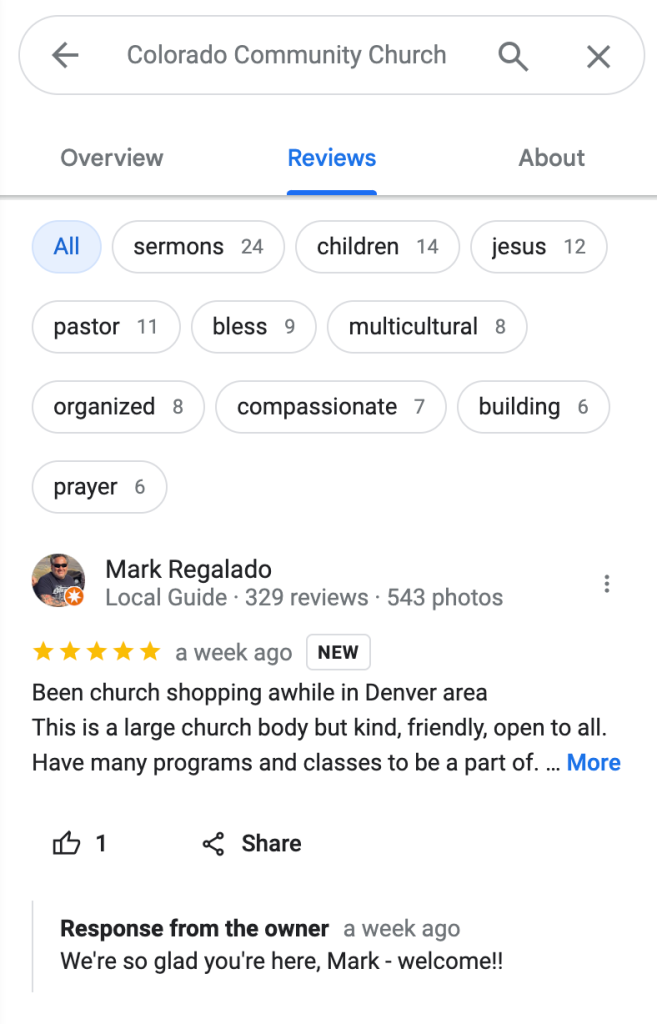
Task: Go back using the arrow icon
Action: pyautogui.click(x=65, y=56)
